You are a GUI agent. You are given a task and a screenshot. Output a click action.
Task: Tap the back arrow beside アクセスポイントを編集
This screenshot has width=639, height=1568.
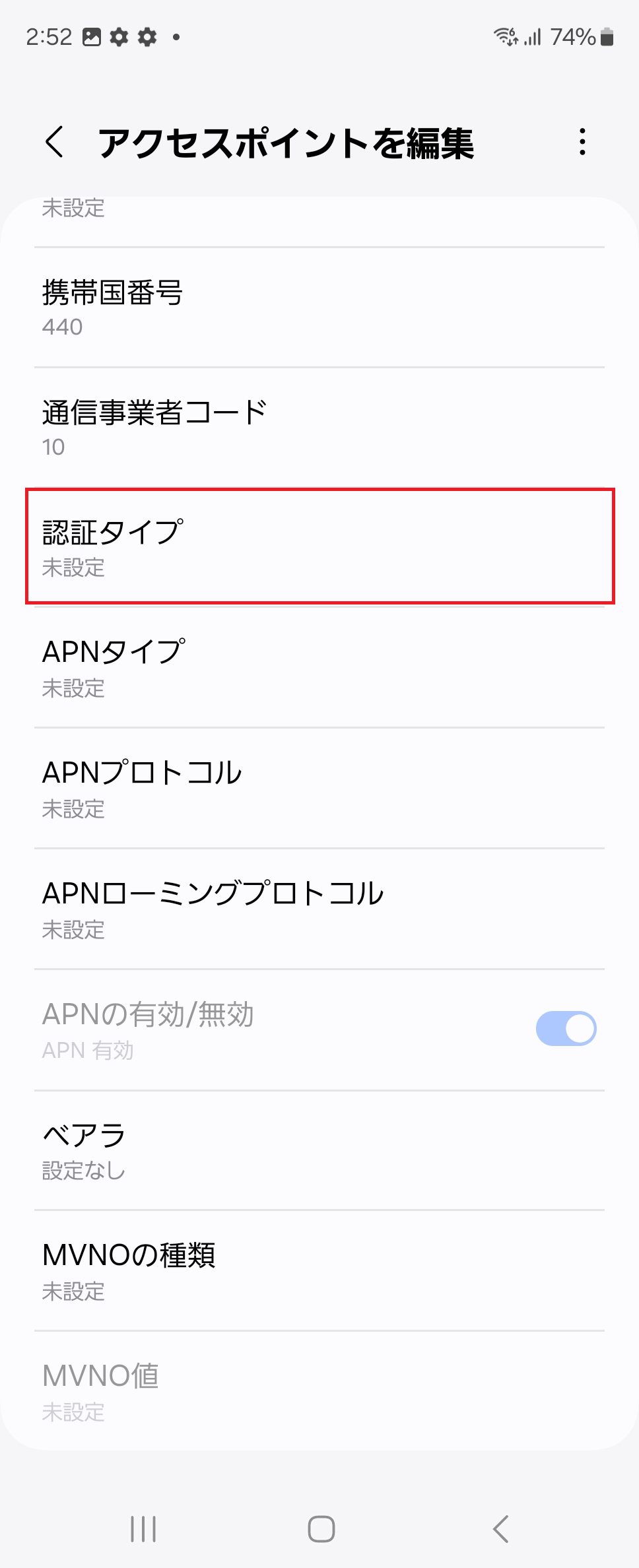55,143
